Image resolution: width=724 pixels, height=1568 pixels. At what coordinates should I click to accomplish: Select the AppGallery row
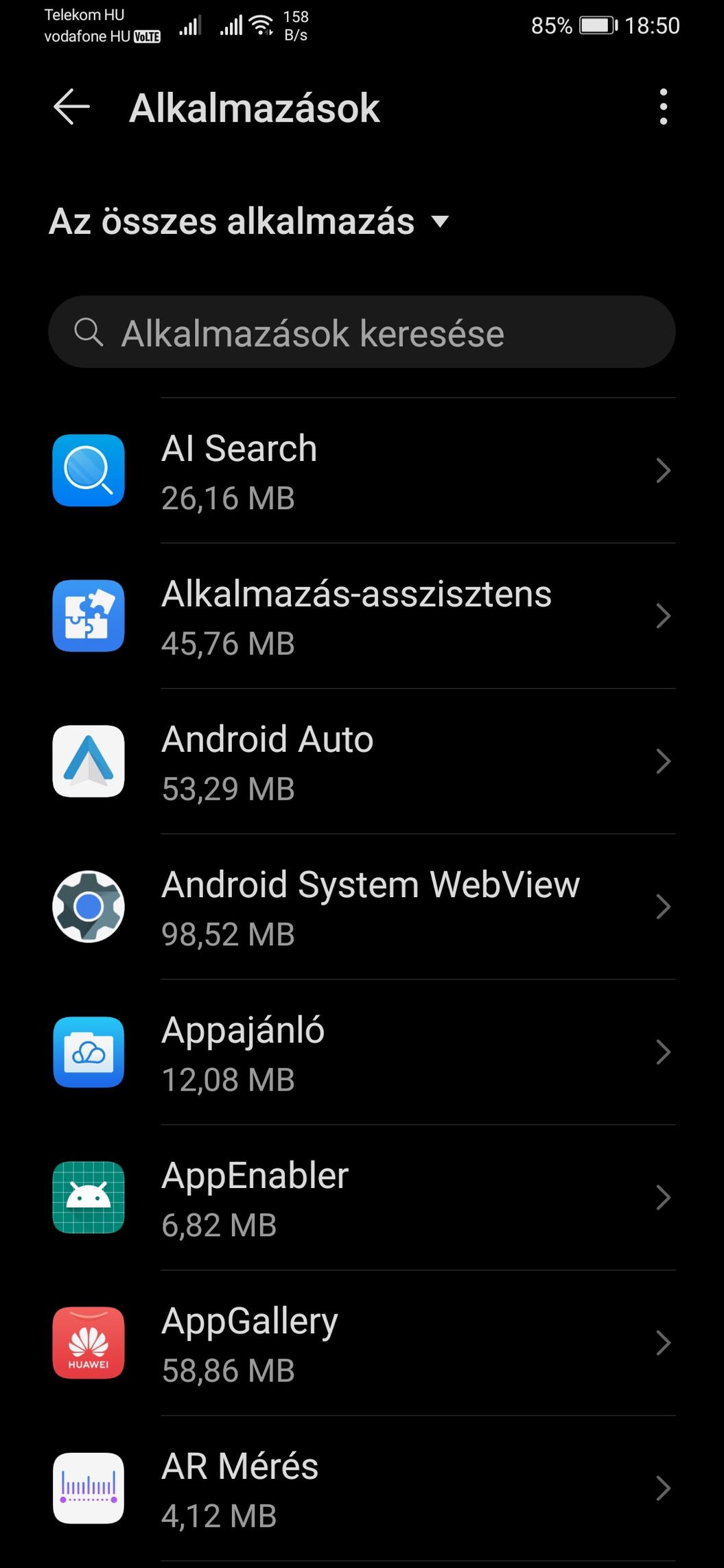(362, 1344)
